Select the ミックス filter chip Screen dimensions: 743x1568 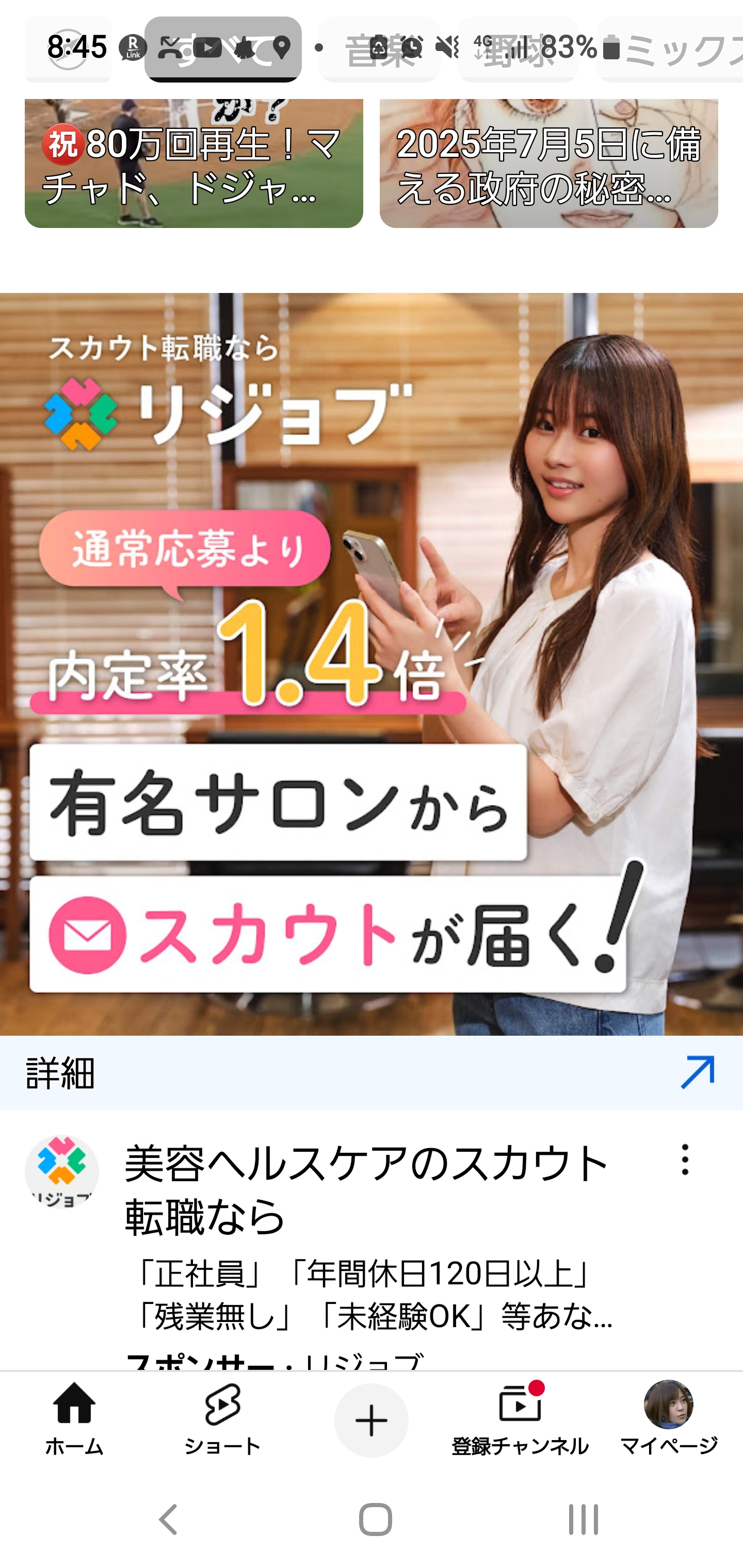pos(670,50)
